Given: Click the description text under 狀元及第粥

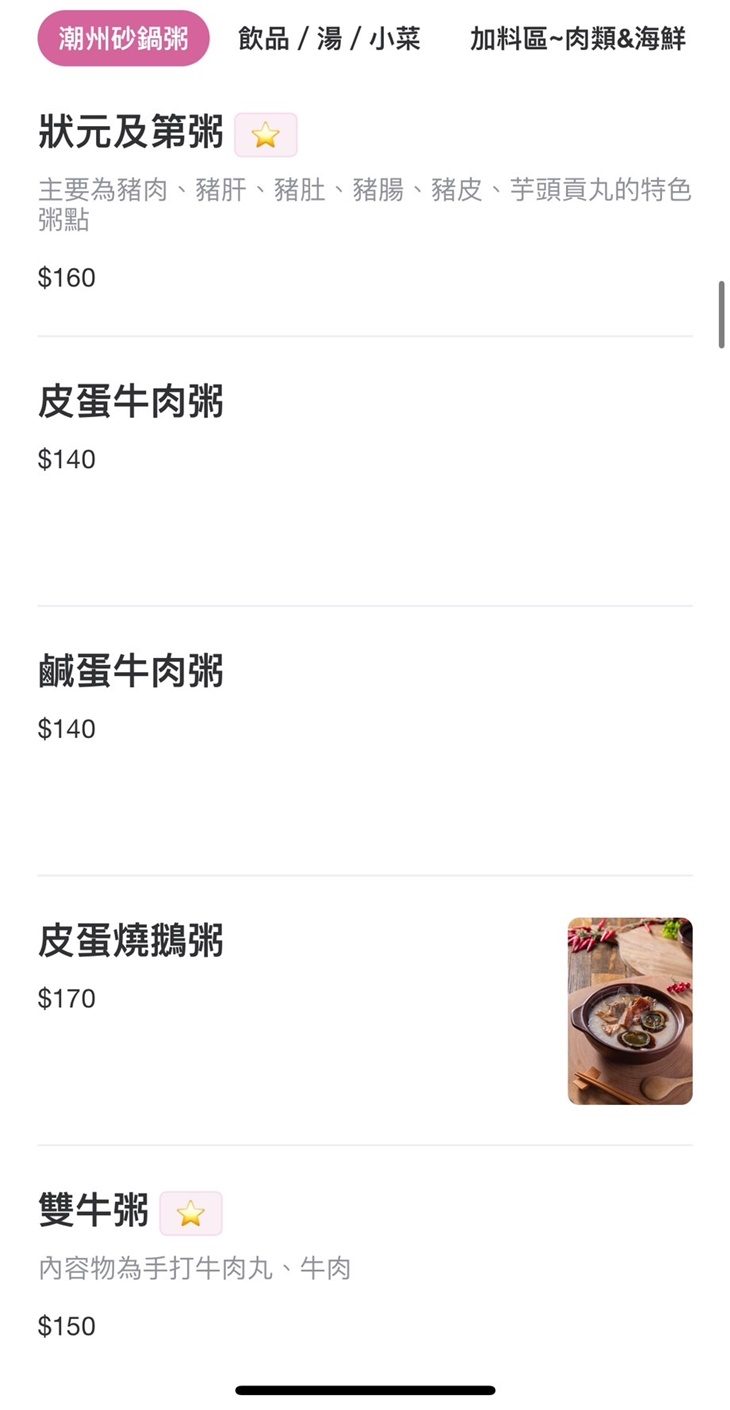Looking at the screenshot, I should pos(365,205).
